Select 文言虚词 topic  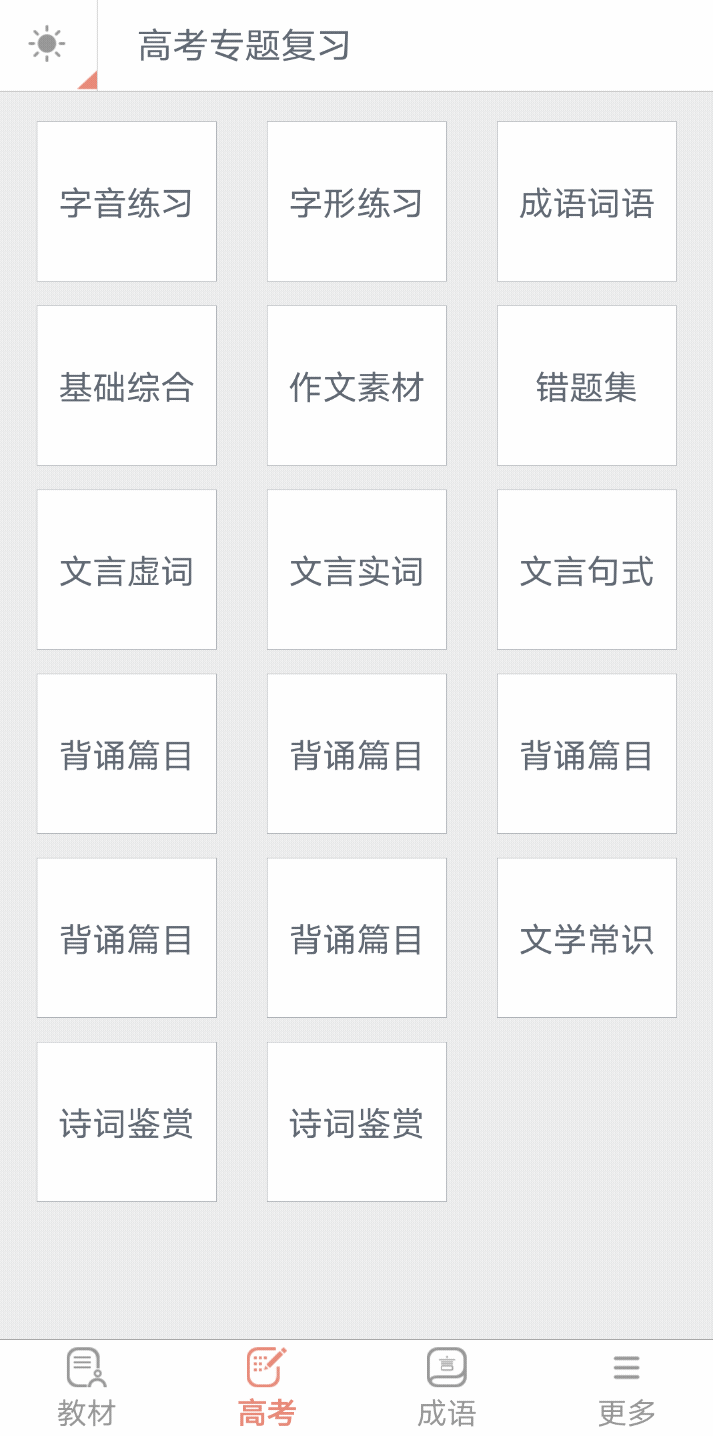point(127,570)
